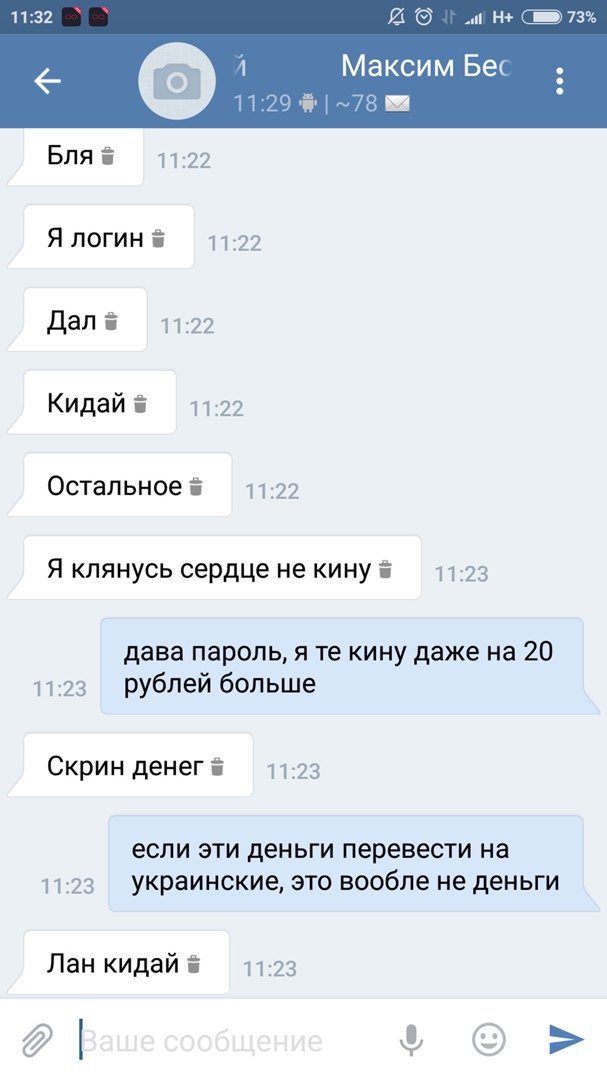Viewport: 607px width, 1080px height.
Task: Select the message 'Лан кидай'
Action: click(124, 964)
